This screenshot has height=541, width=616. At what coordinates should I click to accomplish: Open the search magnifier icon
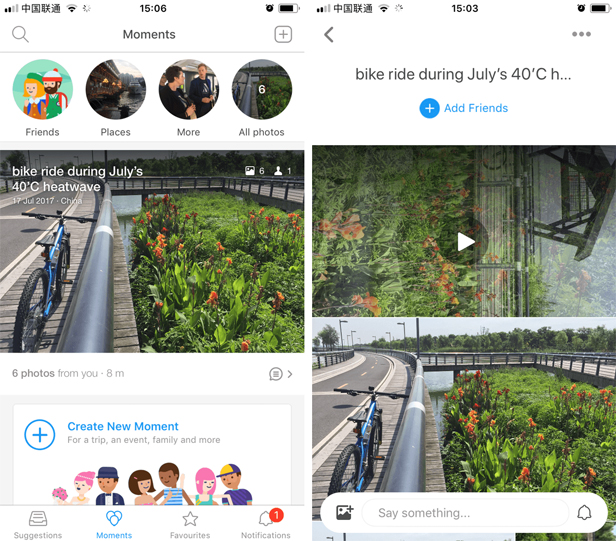coord(20,34)
